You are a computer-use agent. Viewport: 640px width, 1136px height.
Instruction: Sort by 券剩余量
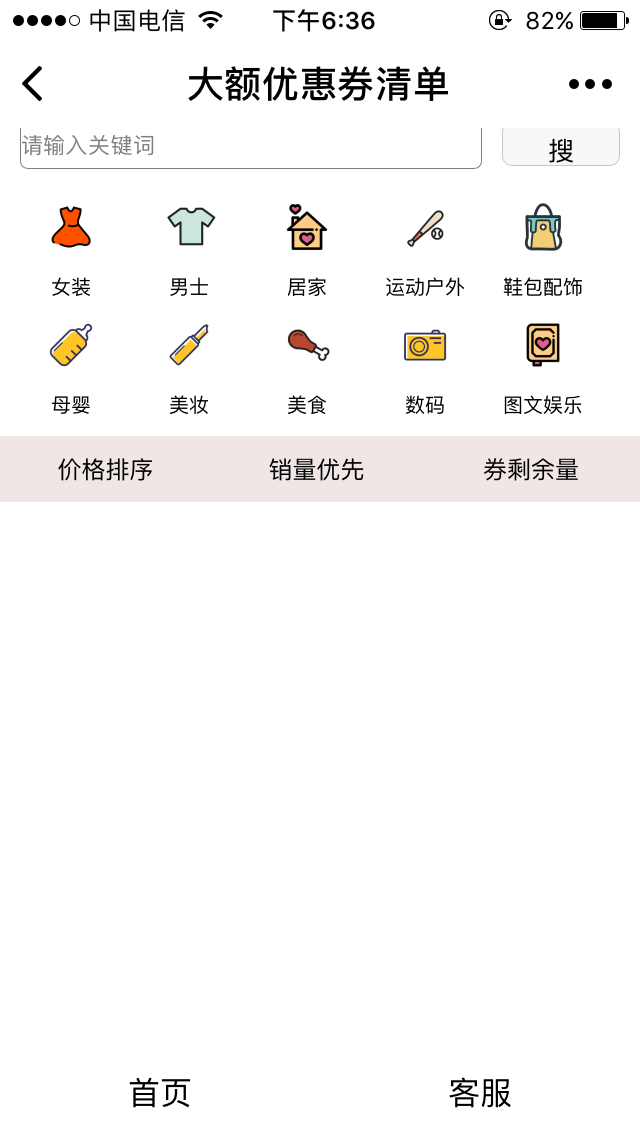pyautogui.click(x=531, y=469)
